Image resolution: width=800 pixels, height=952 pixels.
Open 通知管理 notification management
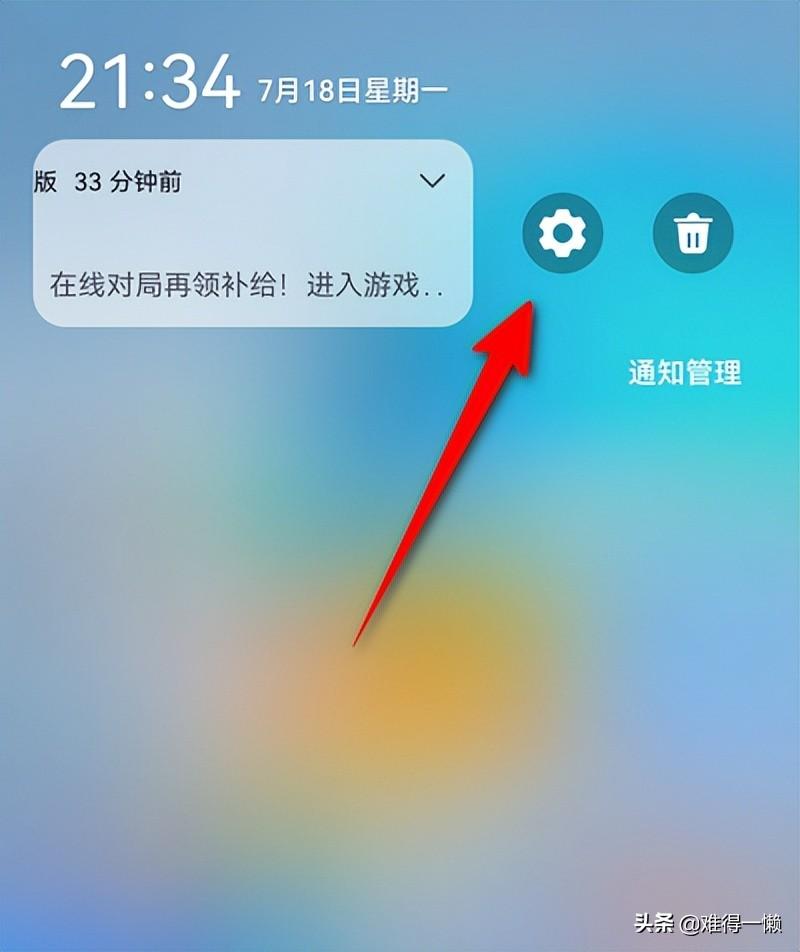tap(684, 372)
